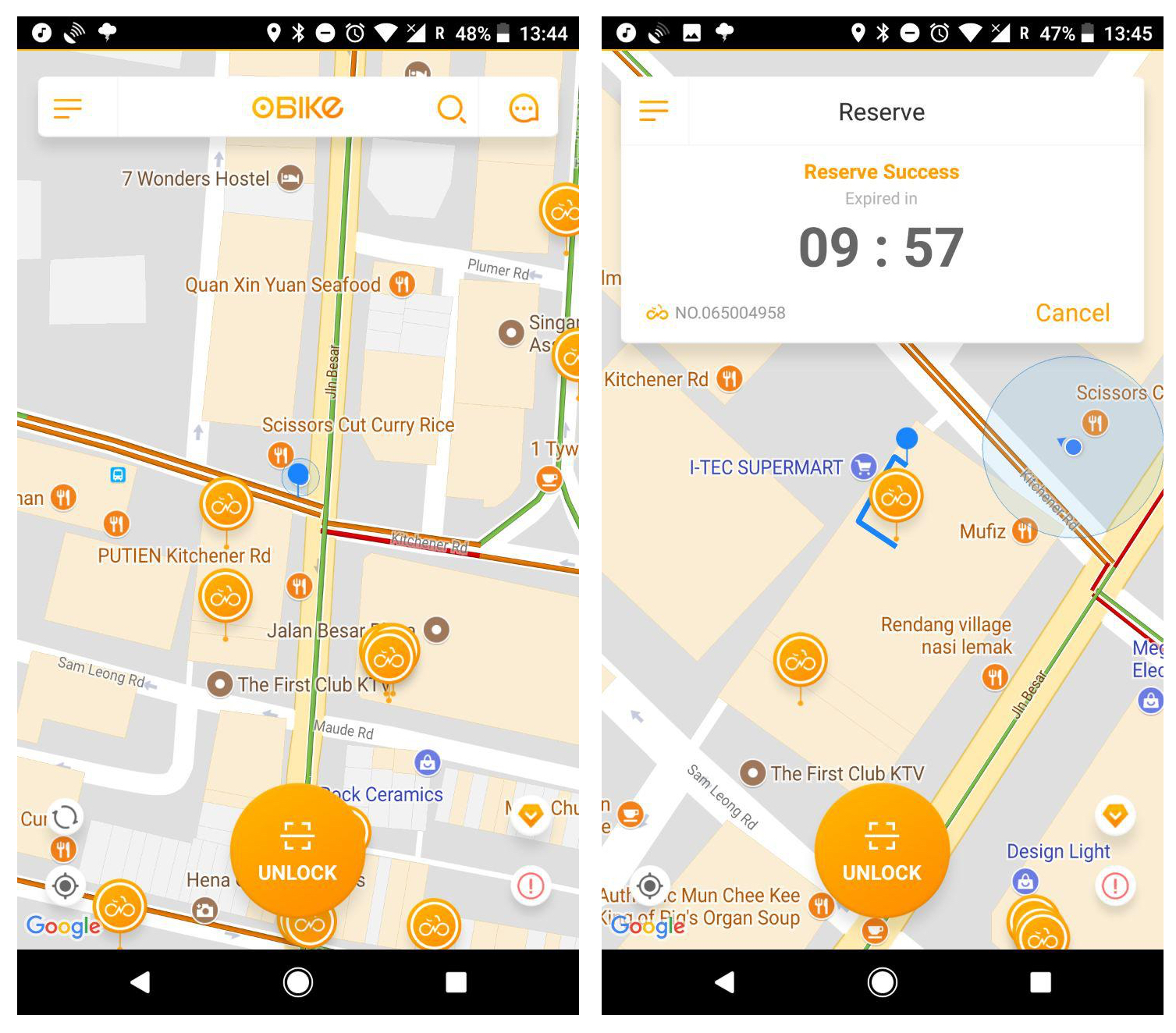The height and width of the screenshot is (1033, 1176).
Task: Select the bike marker near Jalan Besar Plaza
Action: pos(389,658)
